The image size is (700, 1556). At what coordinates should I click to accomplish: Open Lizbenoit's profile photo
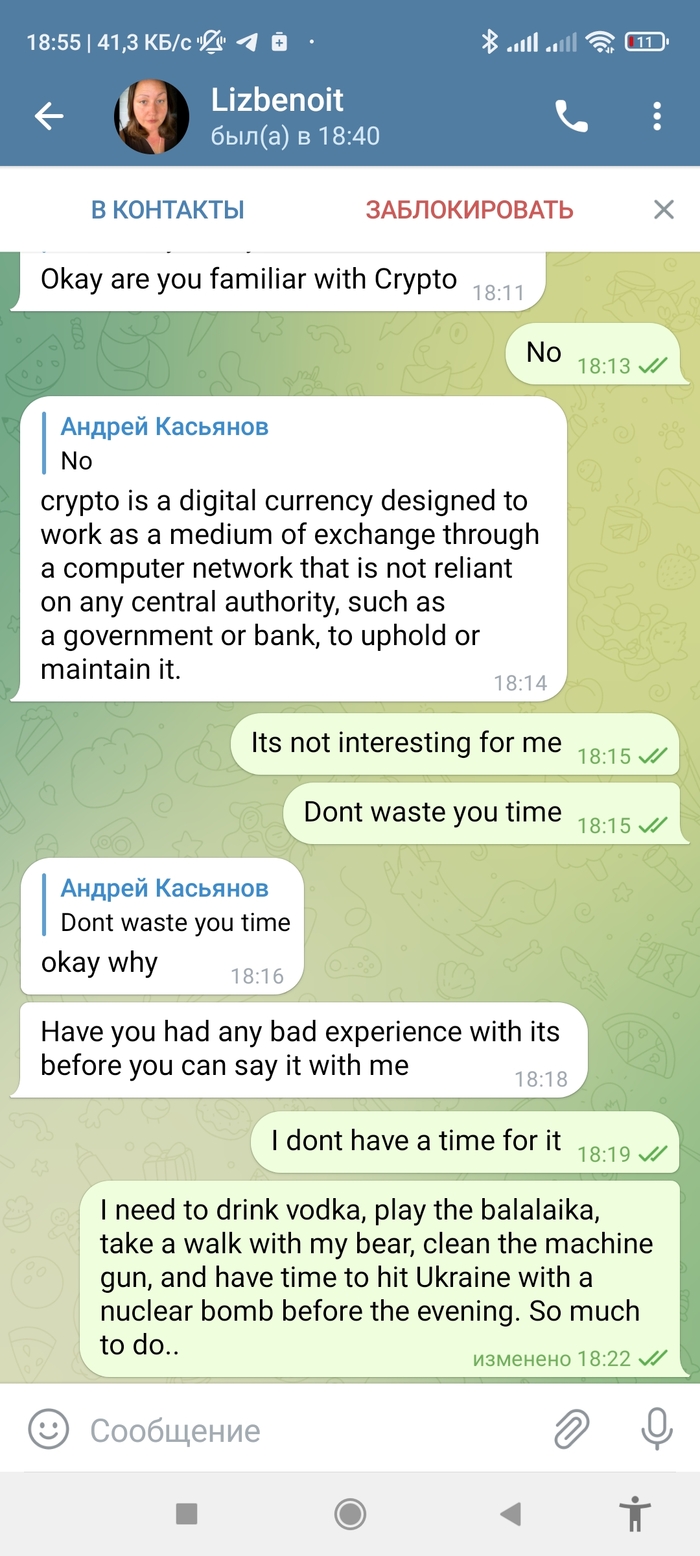click(151, 117)
